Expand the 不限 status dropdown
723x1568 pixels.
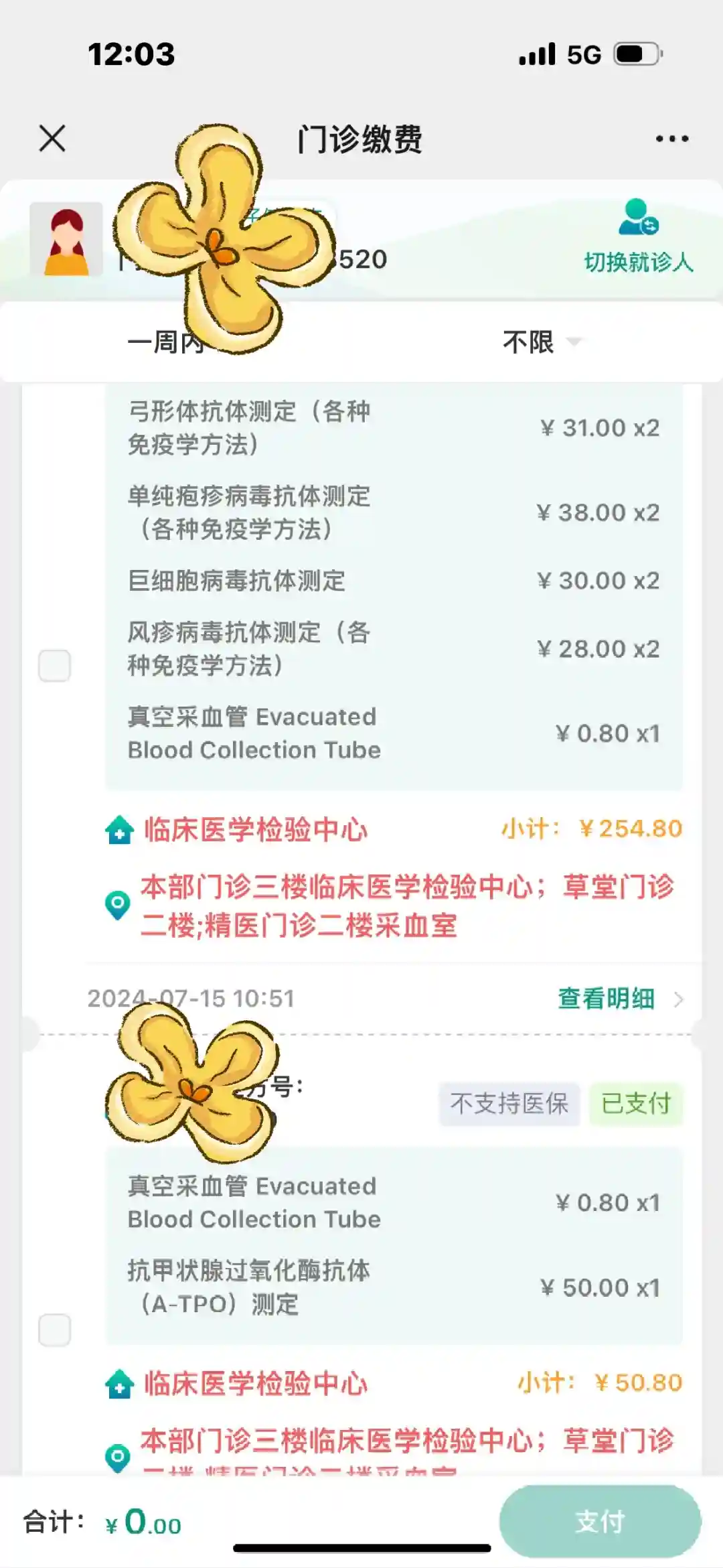541,342
